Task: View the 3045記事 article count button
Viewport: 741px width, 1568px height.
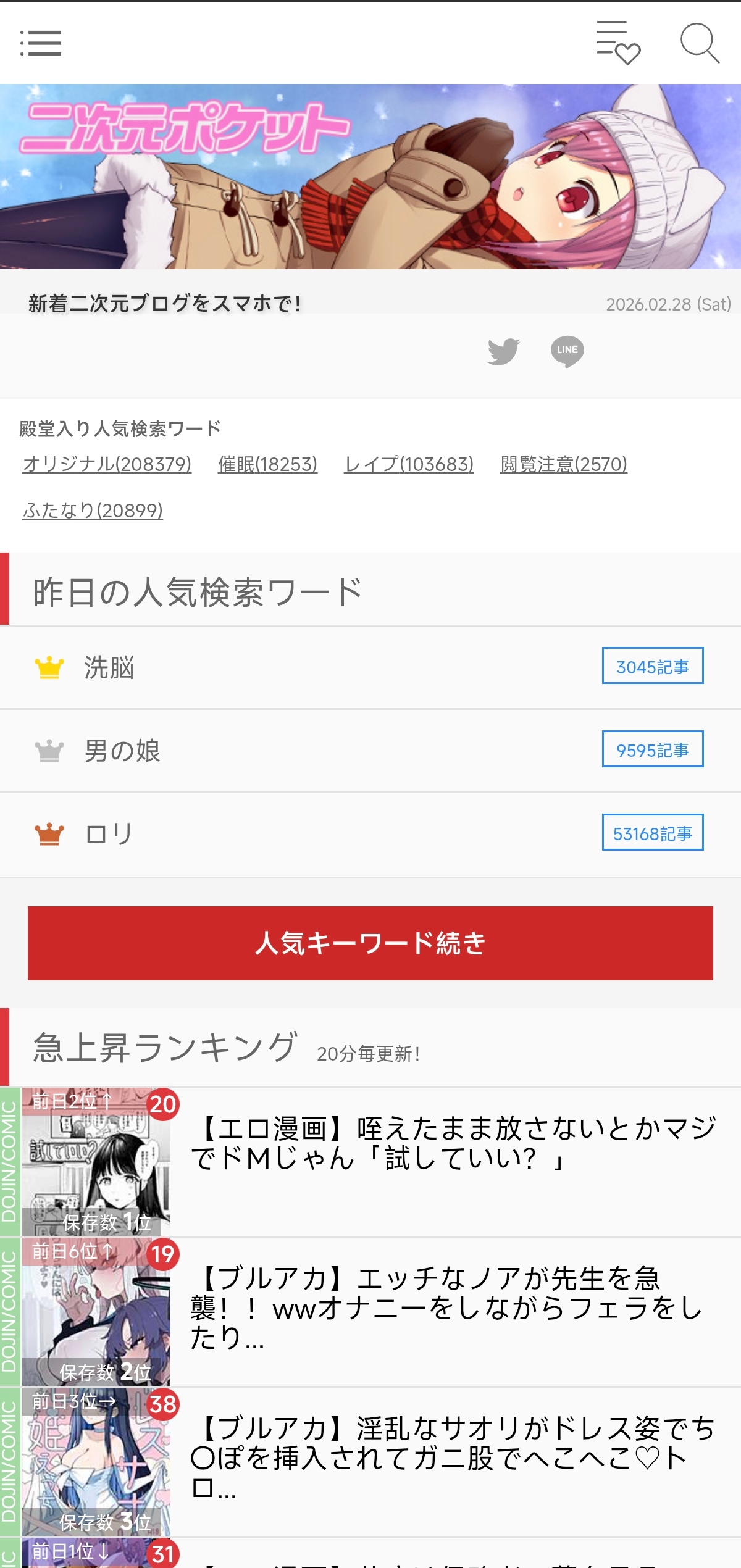Action: pos(652,666)
